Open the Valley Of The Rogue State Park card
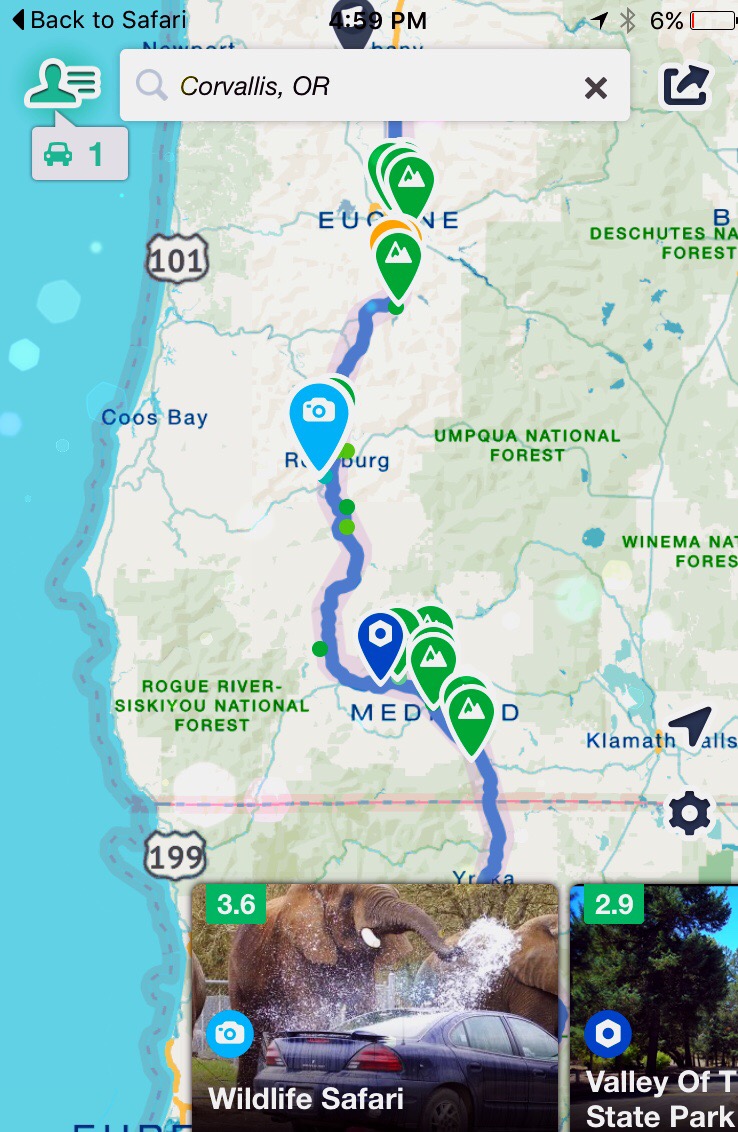738x1132 pixels. (x=654, y=1007)
